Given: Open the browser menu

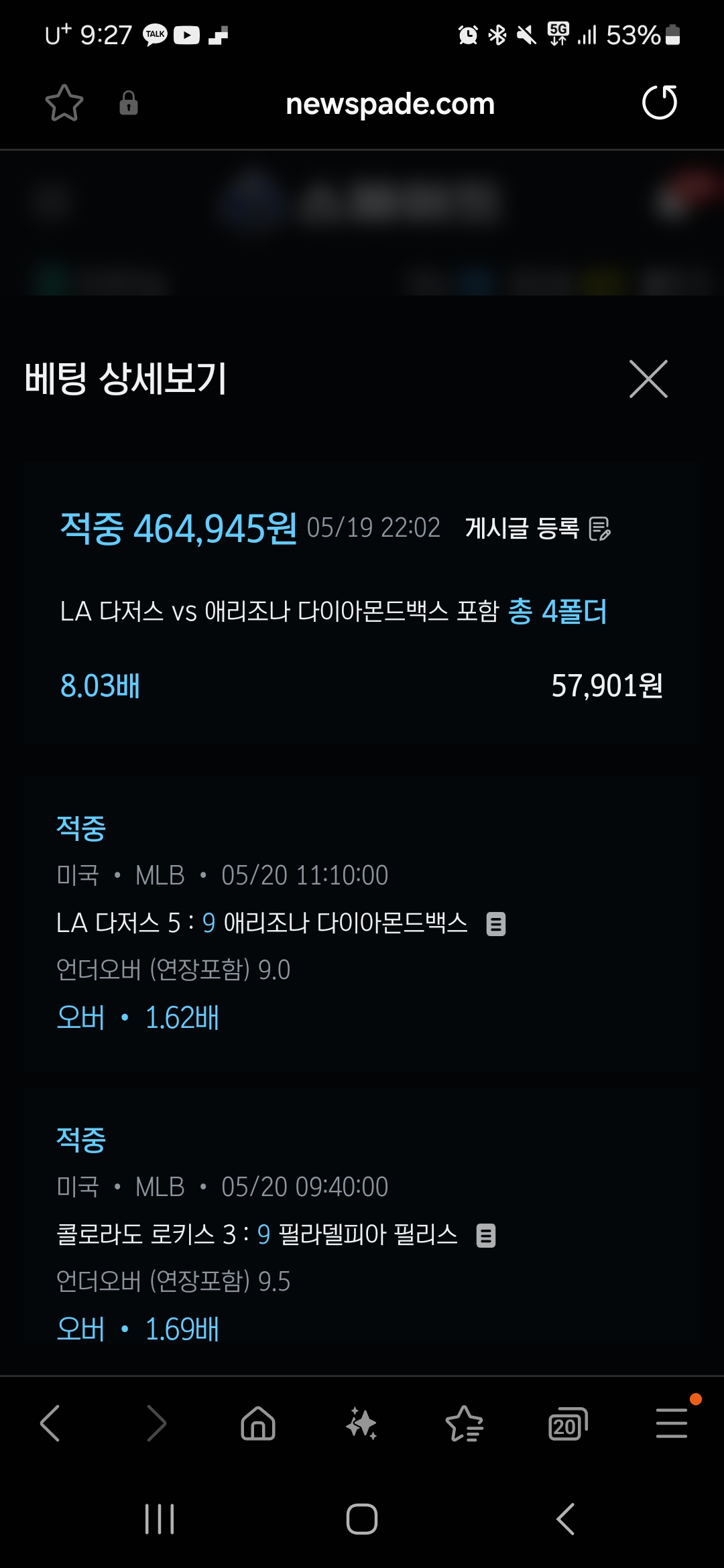Looking at the screenshot, I should coord(672,1423).
